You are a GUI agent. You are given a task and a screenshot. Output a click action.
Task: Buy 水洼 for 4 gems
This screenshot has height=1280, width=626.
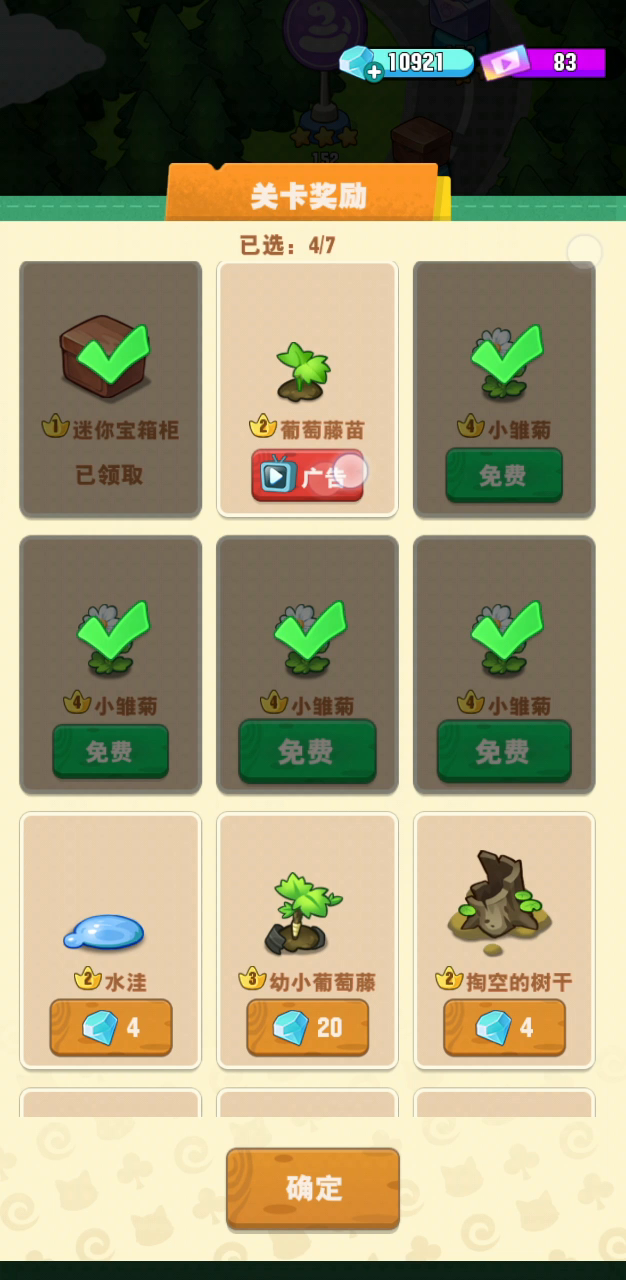point(111,1027)
